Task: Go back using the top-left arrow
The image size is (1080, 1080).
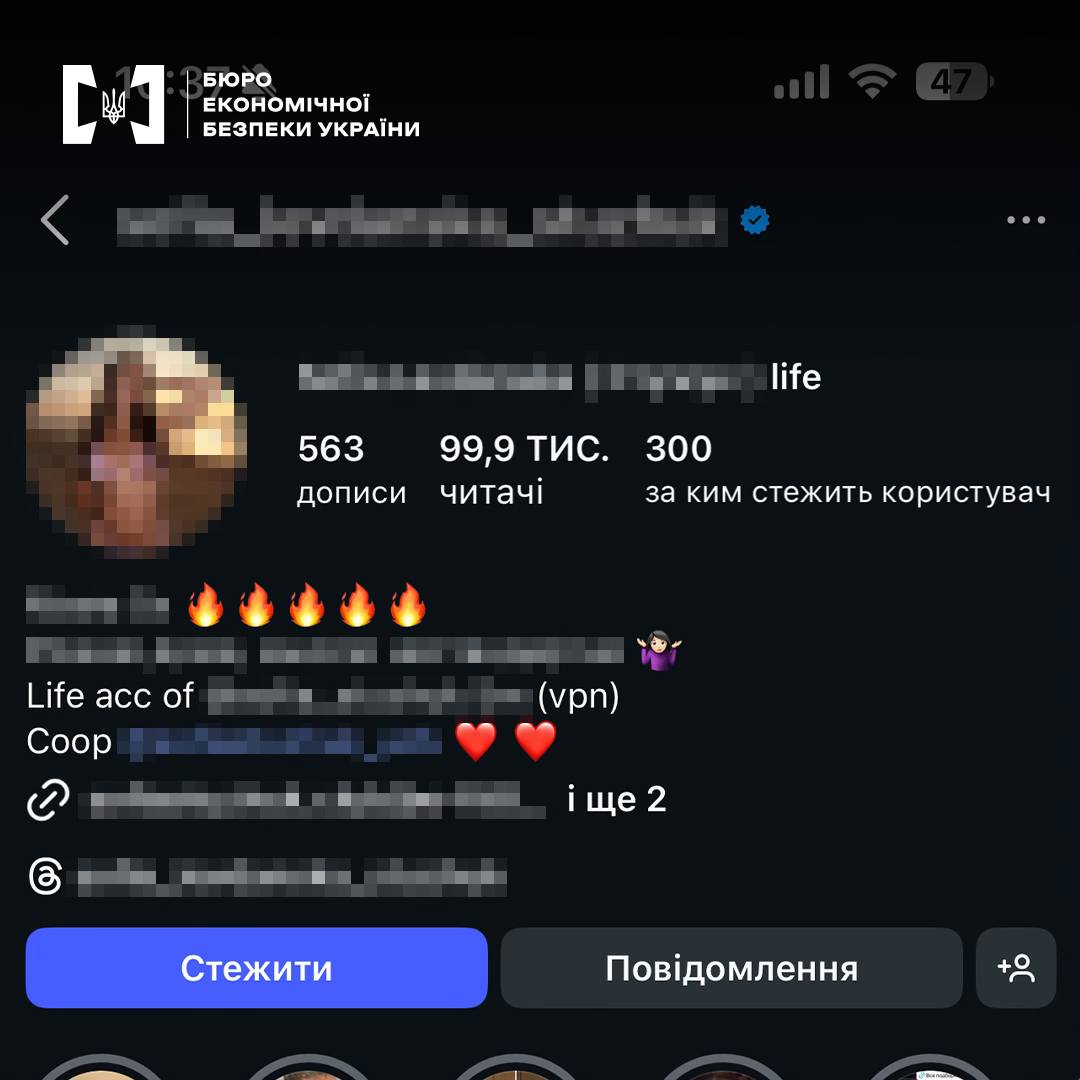Action: pyautogui.click(x=56, y=220)
